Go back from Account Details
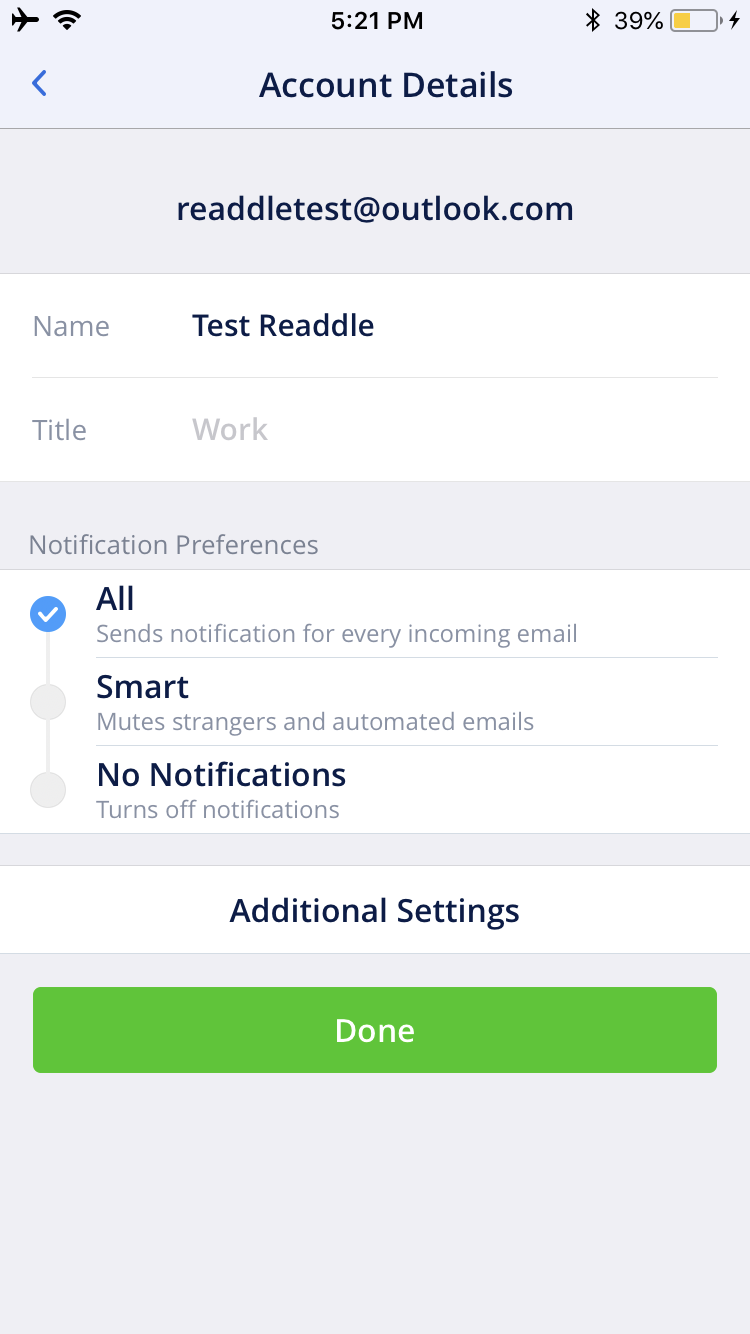The image size is (750, 1334). [39, 84]
